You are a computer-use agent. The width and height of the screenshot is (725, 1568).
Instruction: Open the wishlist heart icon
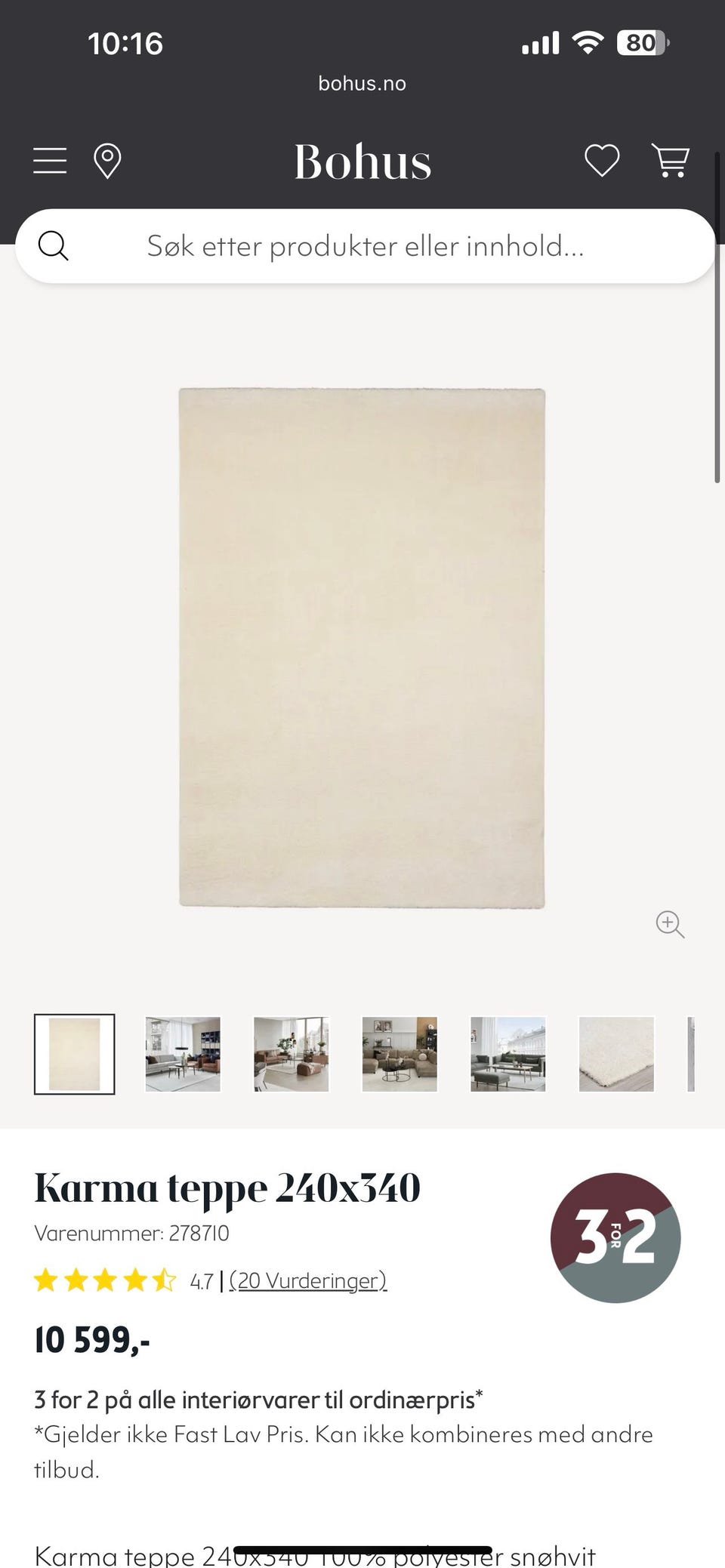coord(601,161)
